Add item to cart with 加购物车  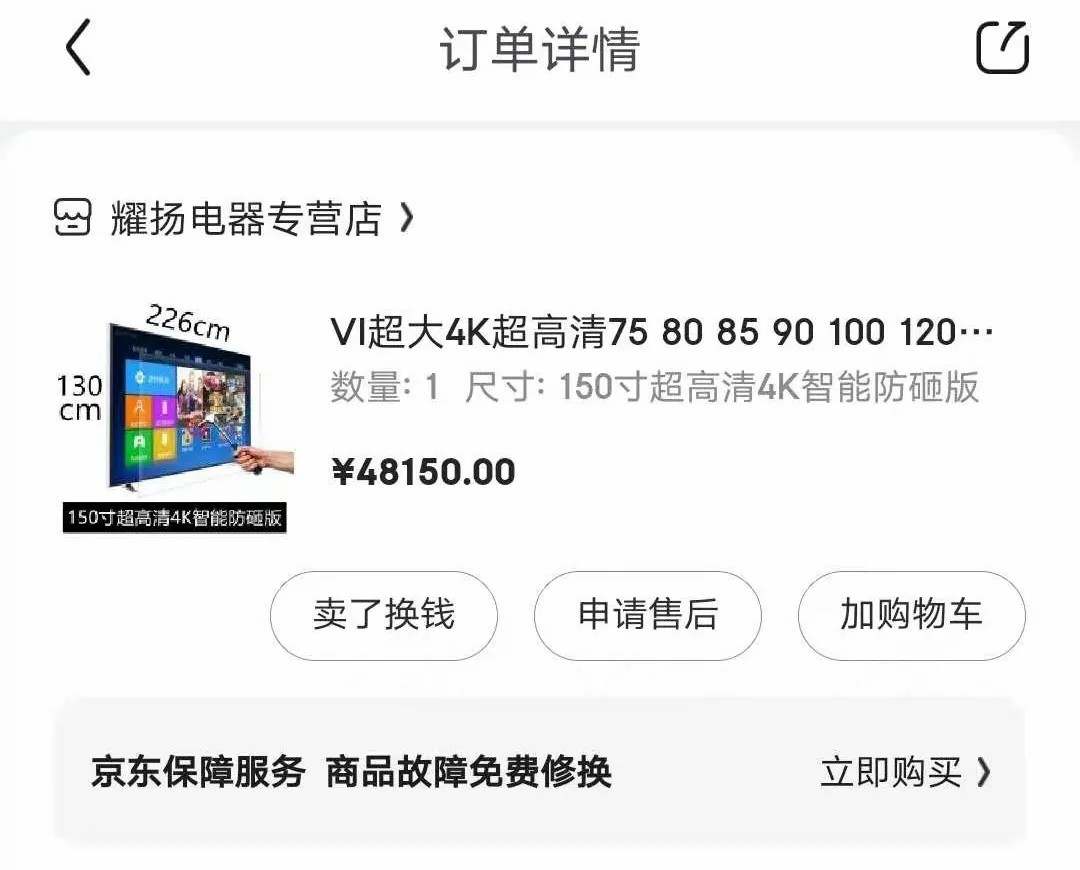(911, 615)
